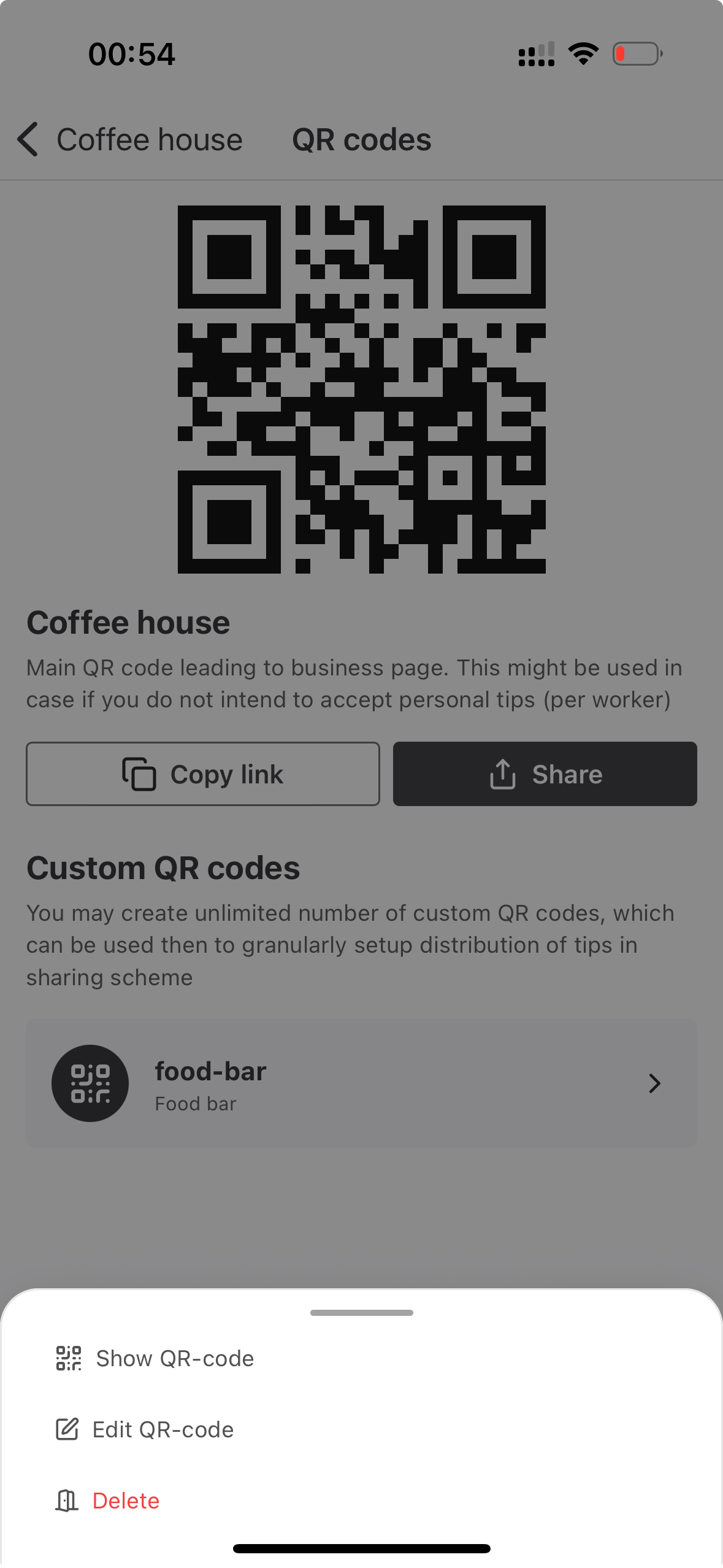Click the Edit QR-code pencil icon
723x1568 pixels.
pos(67,1429)
